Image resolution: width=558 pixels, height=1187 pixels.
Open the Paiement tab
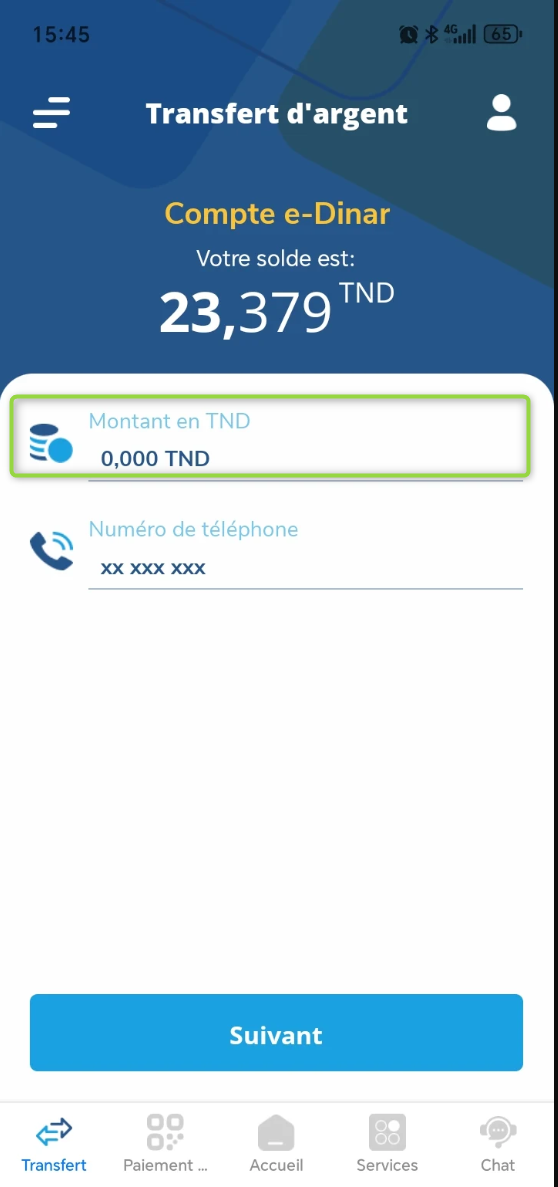tap(165, 1145)
